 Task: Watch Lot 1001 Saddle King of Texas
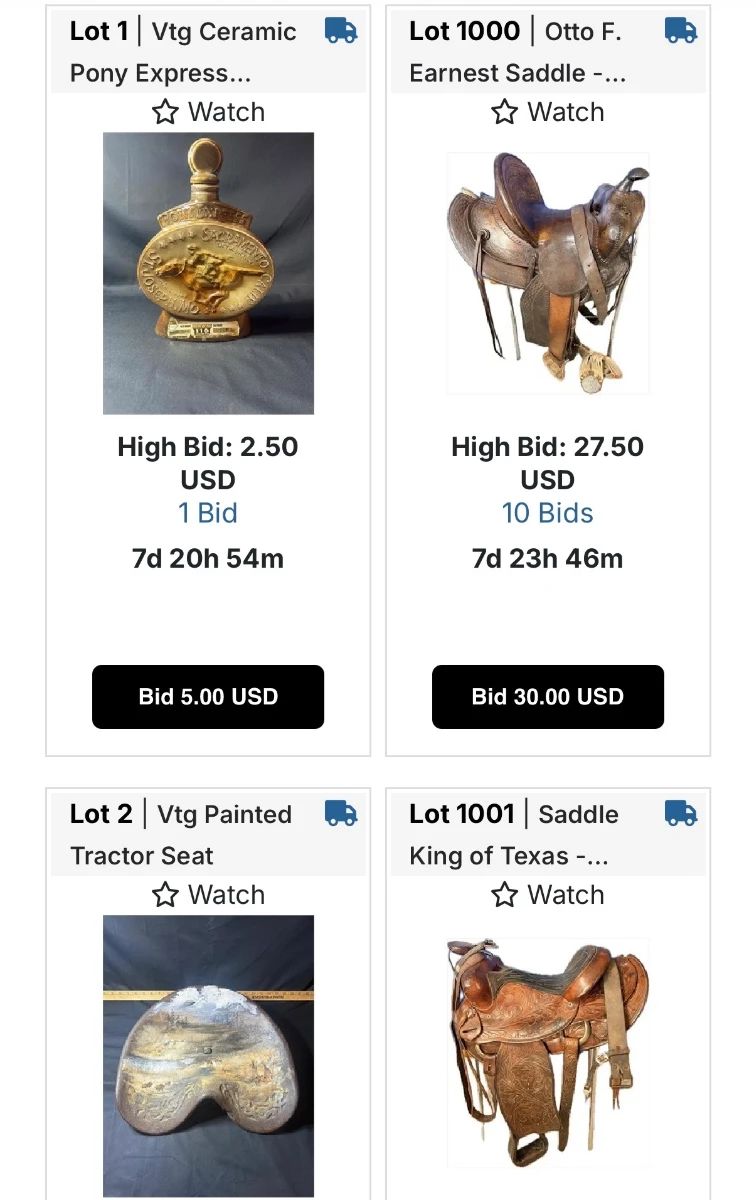click(x=547, y=895)
